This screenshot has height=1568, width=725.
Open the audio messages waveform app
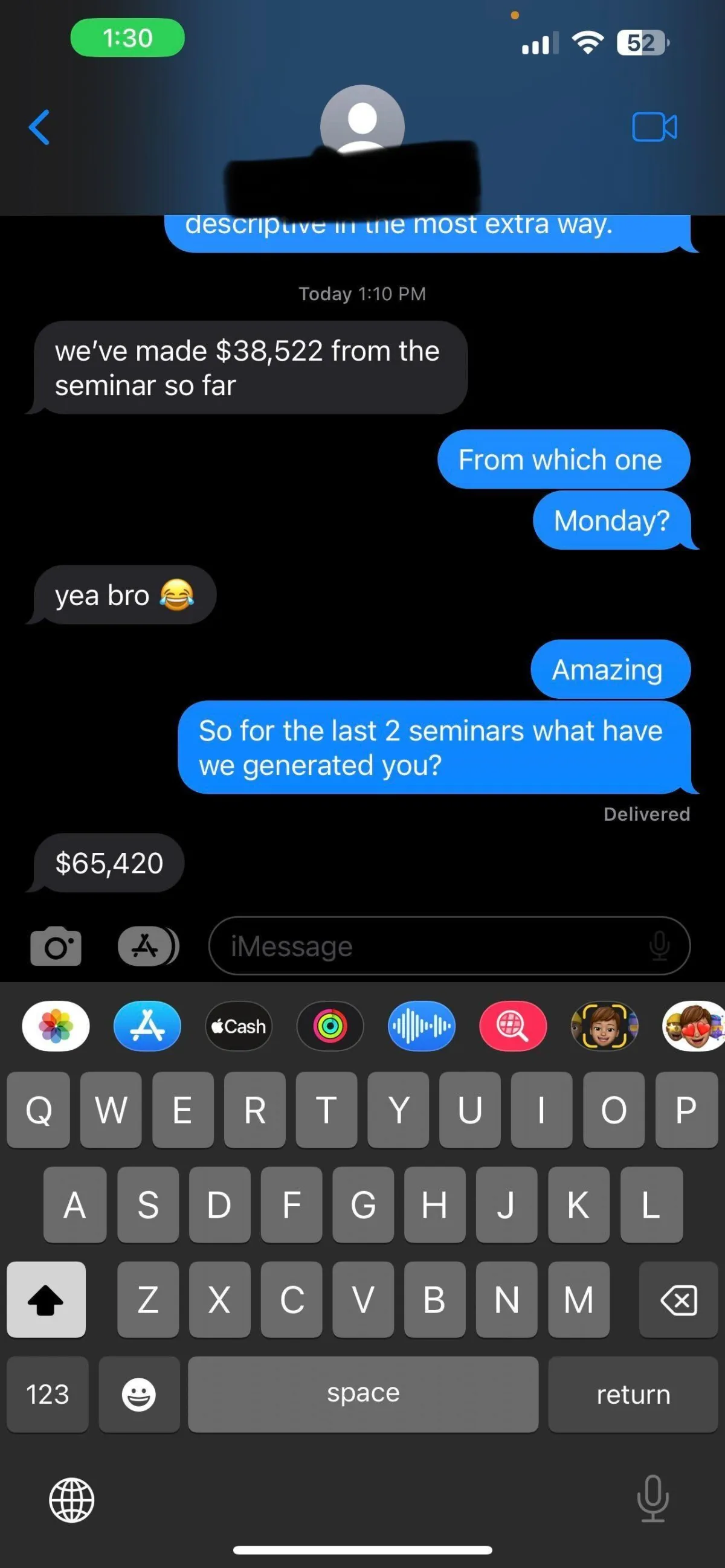[x=421, y=1026]
